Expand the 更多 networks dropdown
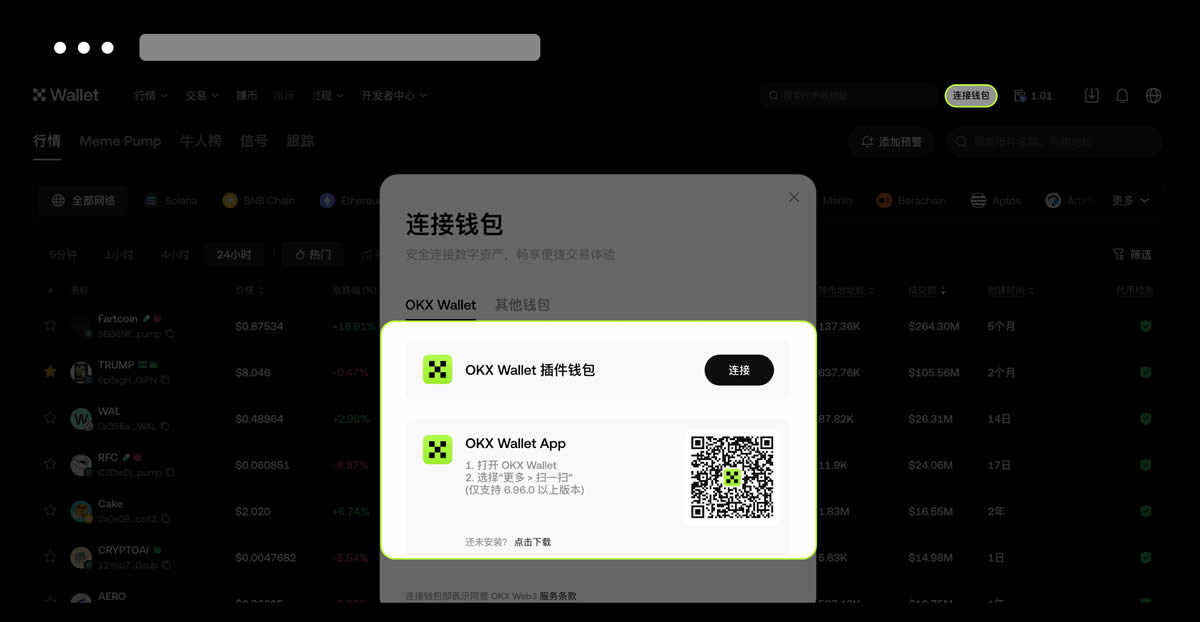 (x=1130, y=201)
